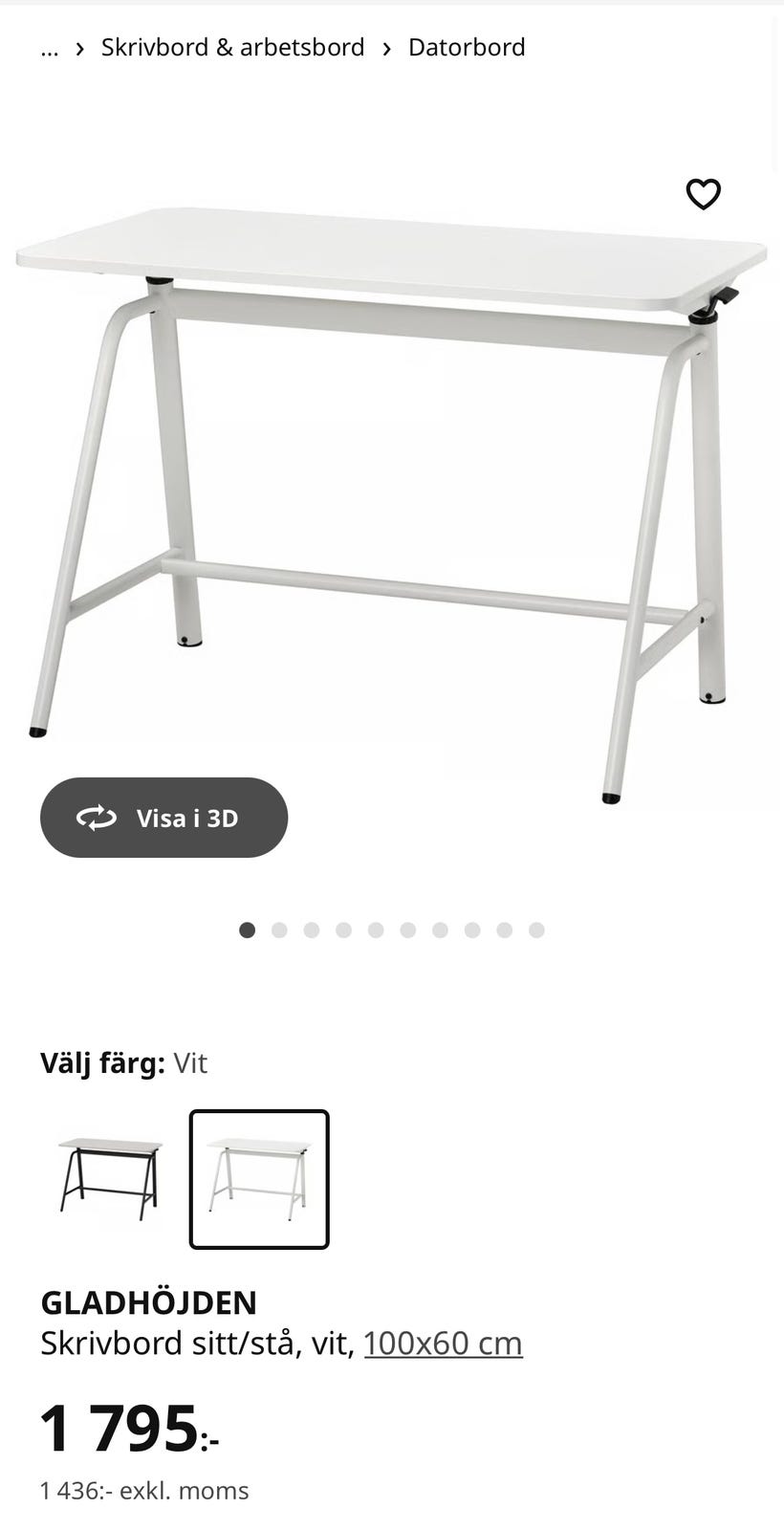This screenshot has height=1530, width=784.
Task: Click the Visa i 3D button
Action: [x=163, y=818]
